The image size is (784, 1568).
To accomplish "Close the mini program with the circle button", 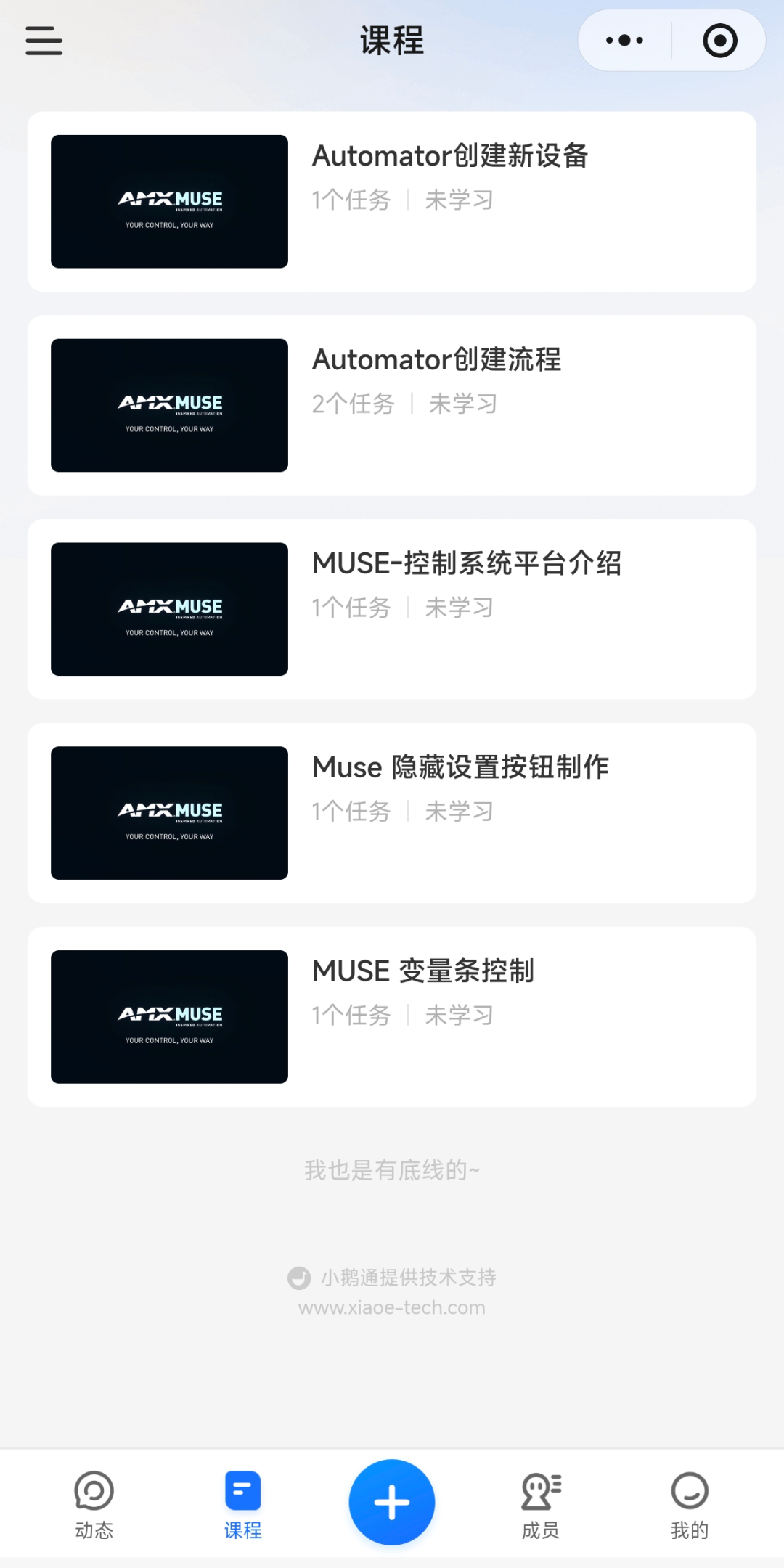I will pyautogui.click(x=719, y=41).
